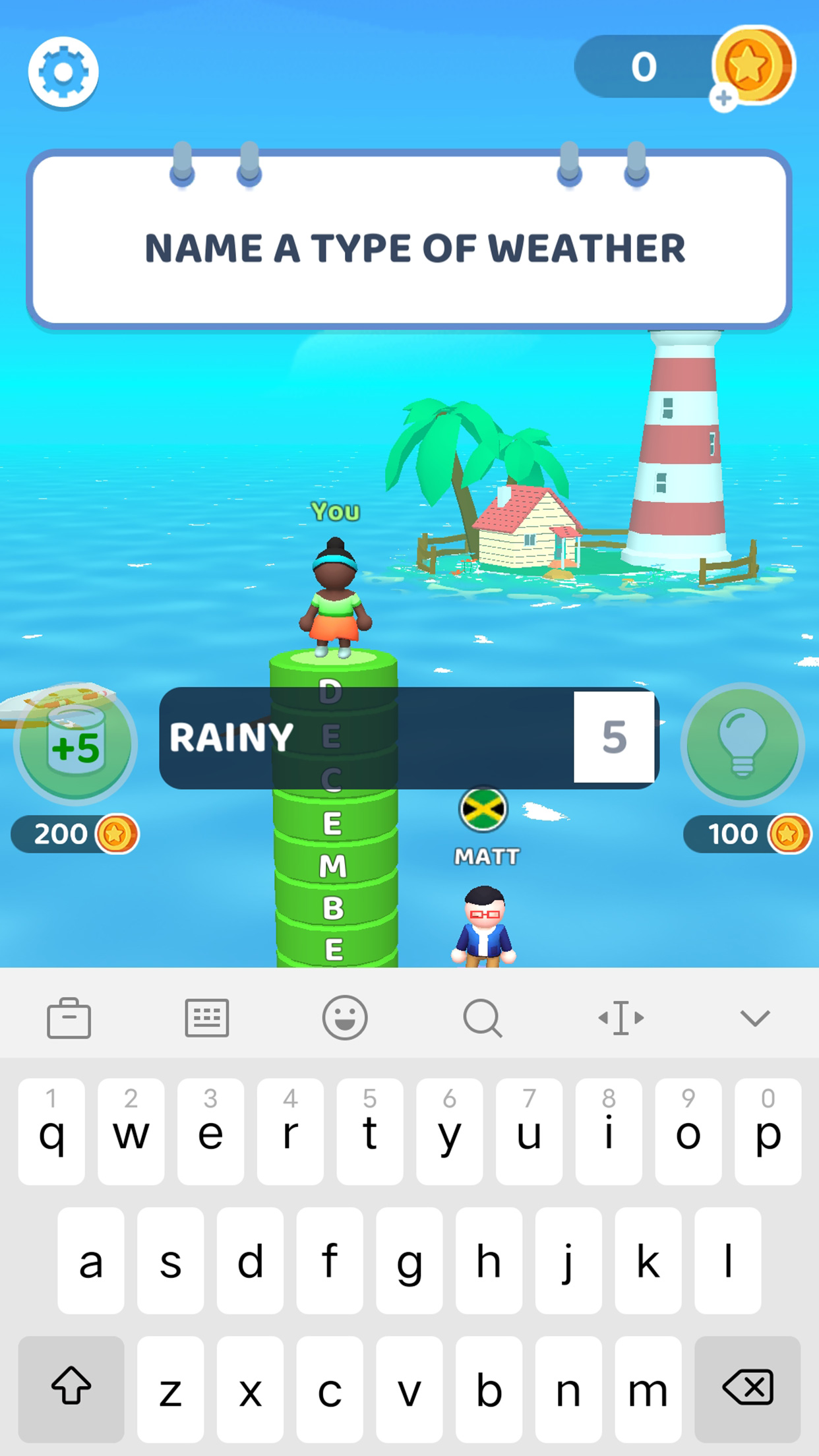Hide the keyboard with the down chevron
This screenshot has height=1456, width=819.
[x=755, y=1017]
